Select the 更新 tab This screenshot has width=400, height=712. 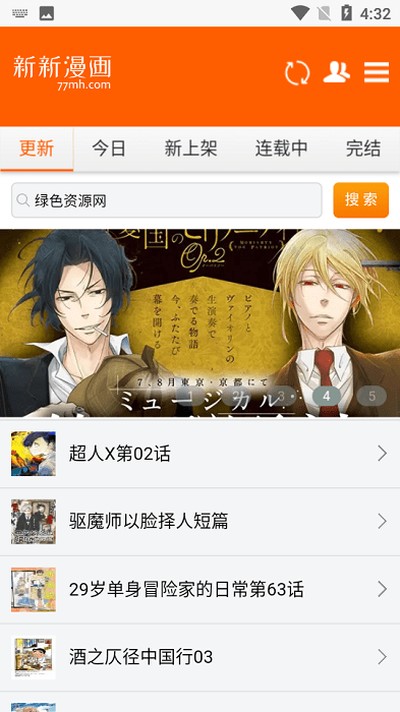[37, 149]
